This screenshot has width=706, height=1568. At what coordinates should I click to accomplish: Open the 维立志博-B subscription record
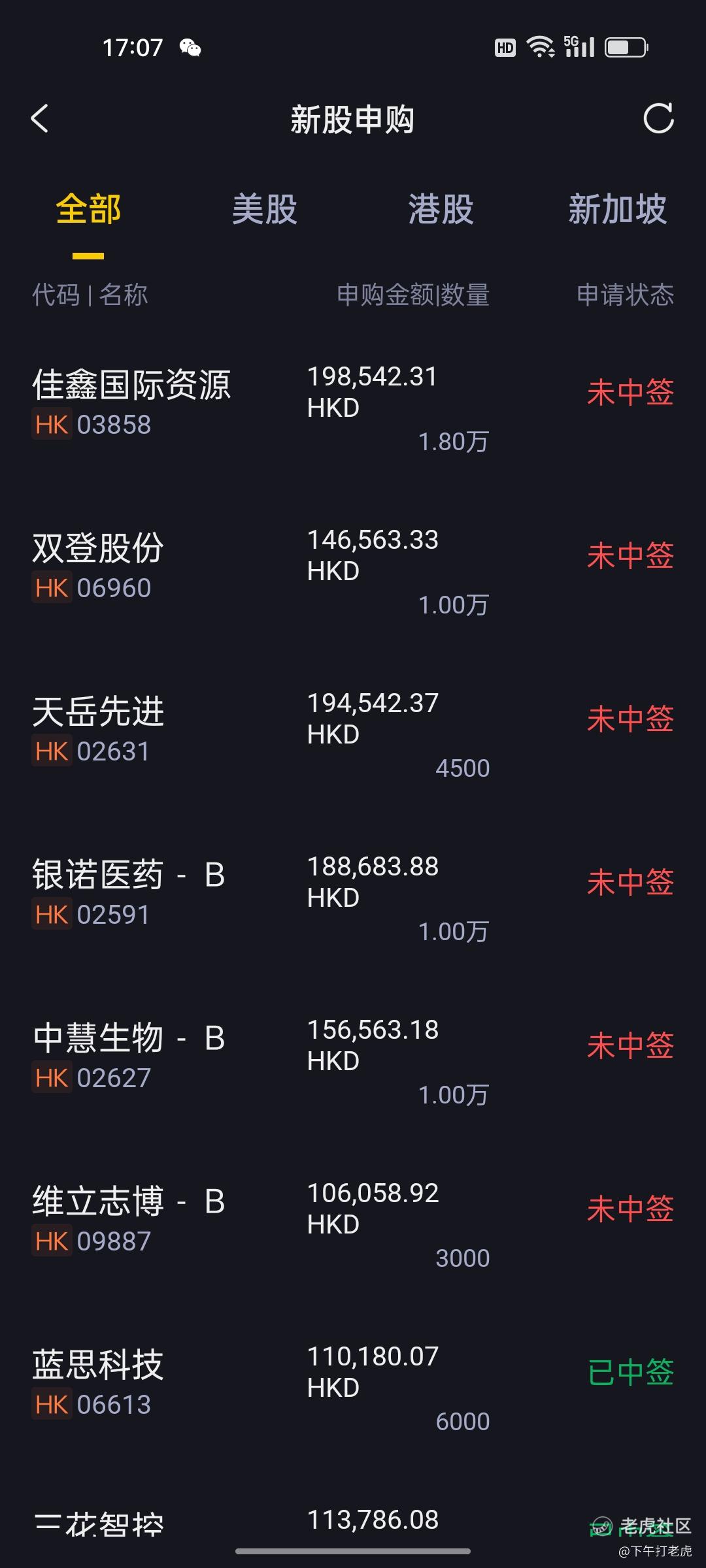[353, 1225]
